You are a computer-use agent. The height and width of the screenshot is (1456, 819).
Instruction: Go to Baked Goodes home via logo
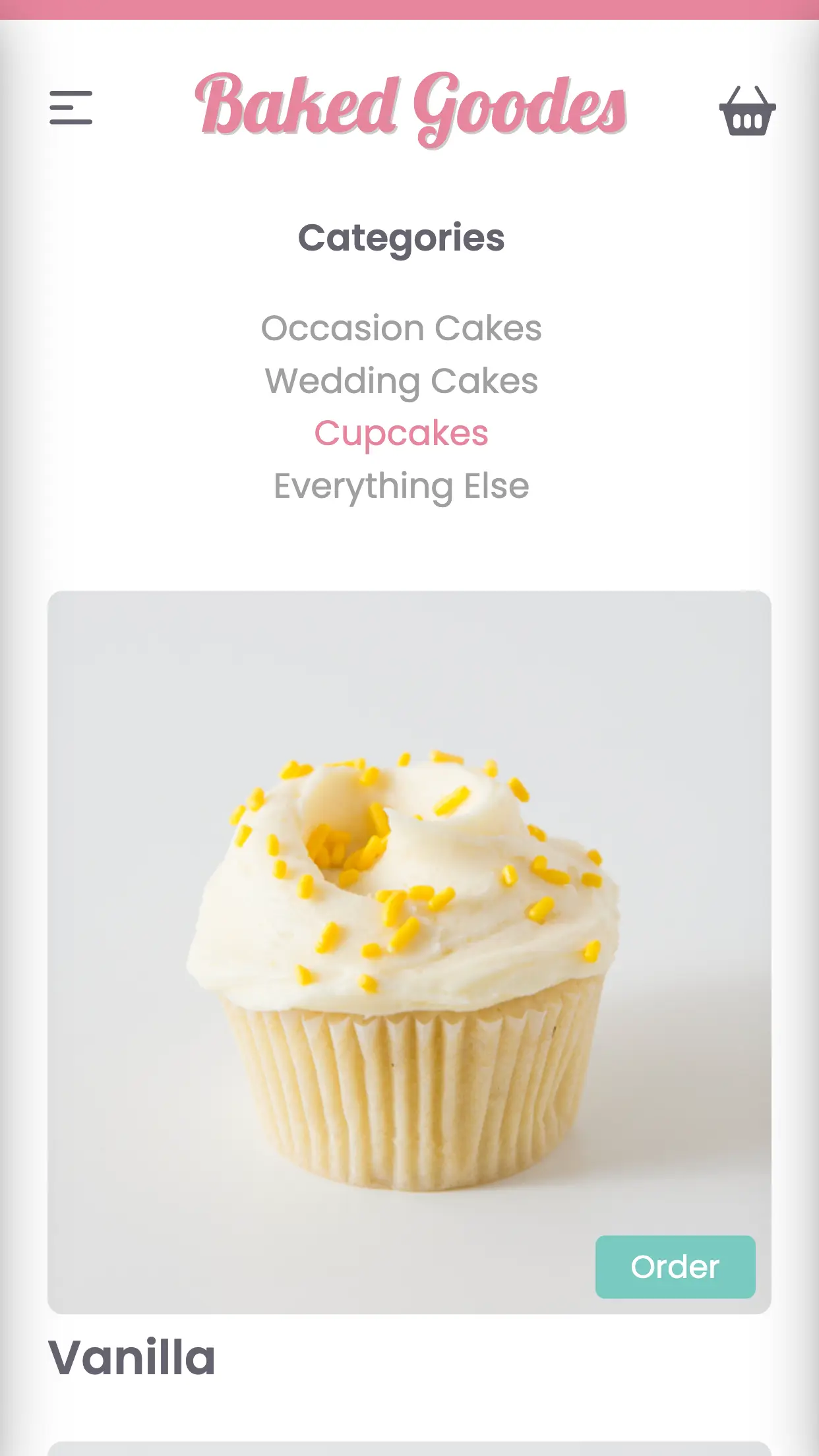[x=410, y=109]
